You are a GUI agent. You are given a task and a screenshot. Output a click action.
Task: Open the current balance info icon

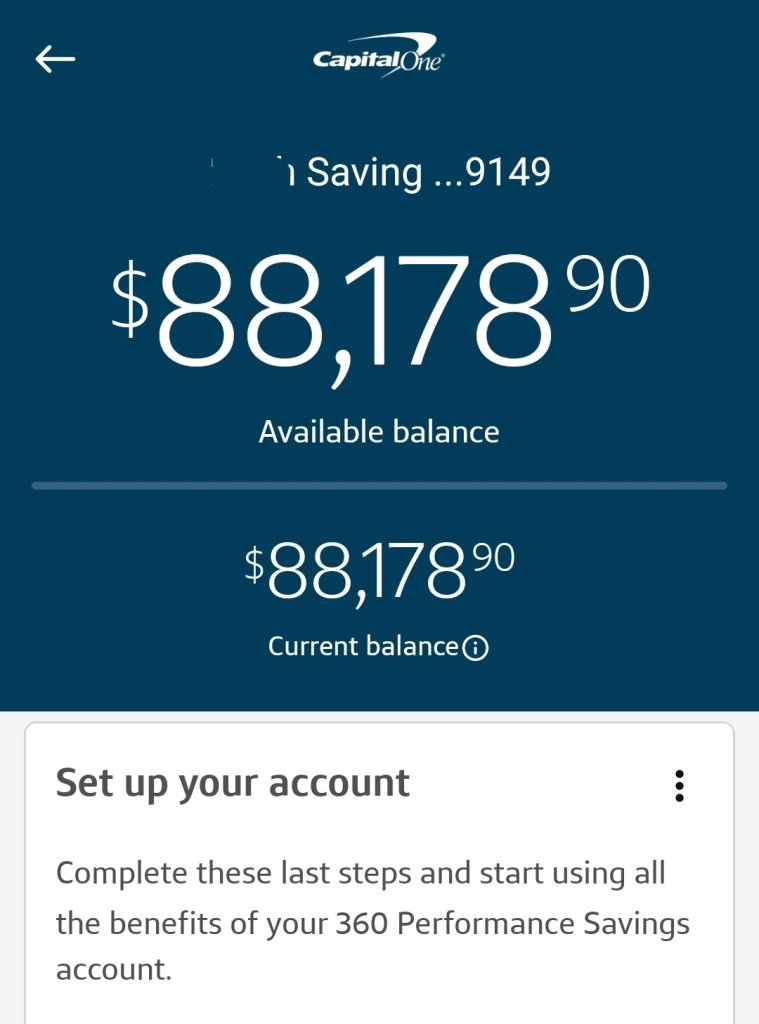click(477, 648)
